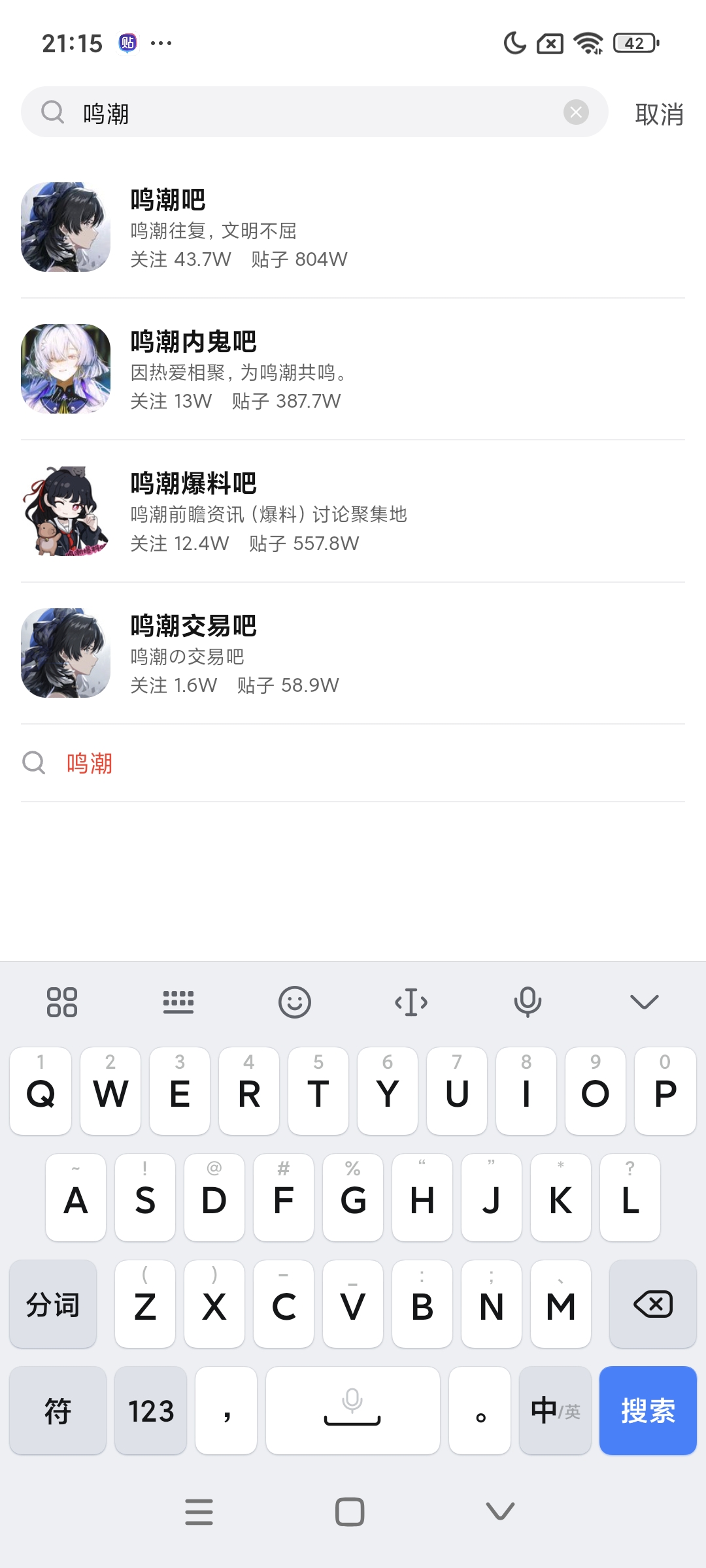Open the keyboard emoji panel
Screen dimensions: 706x1568
pos(294,1002)
